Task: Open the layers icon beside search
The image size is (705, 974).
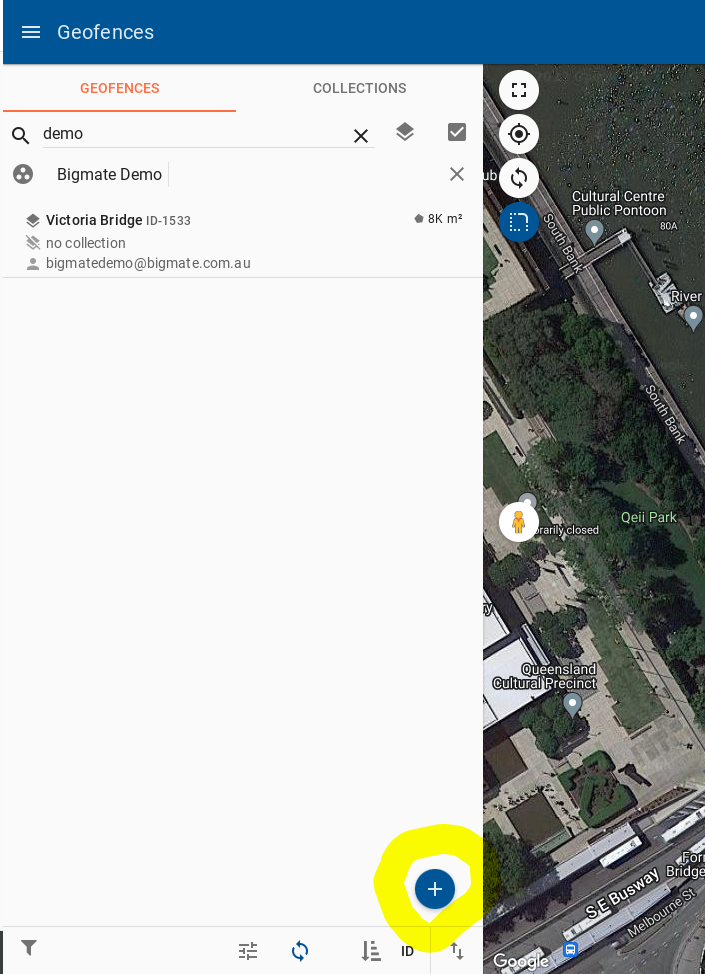Action: (x=405, y=132)
